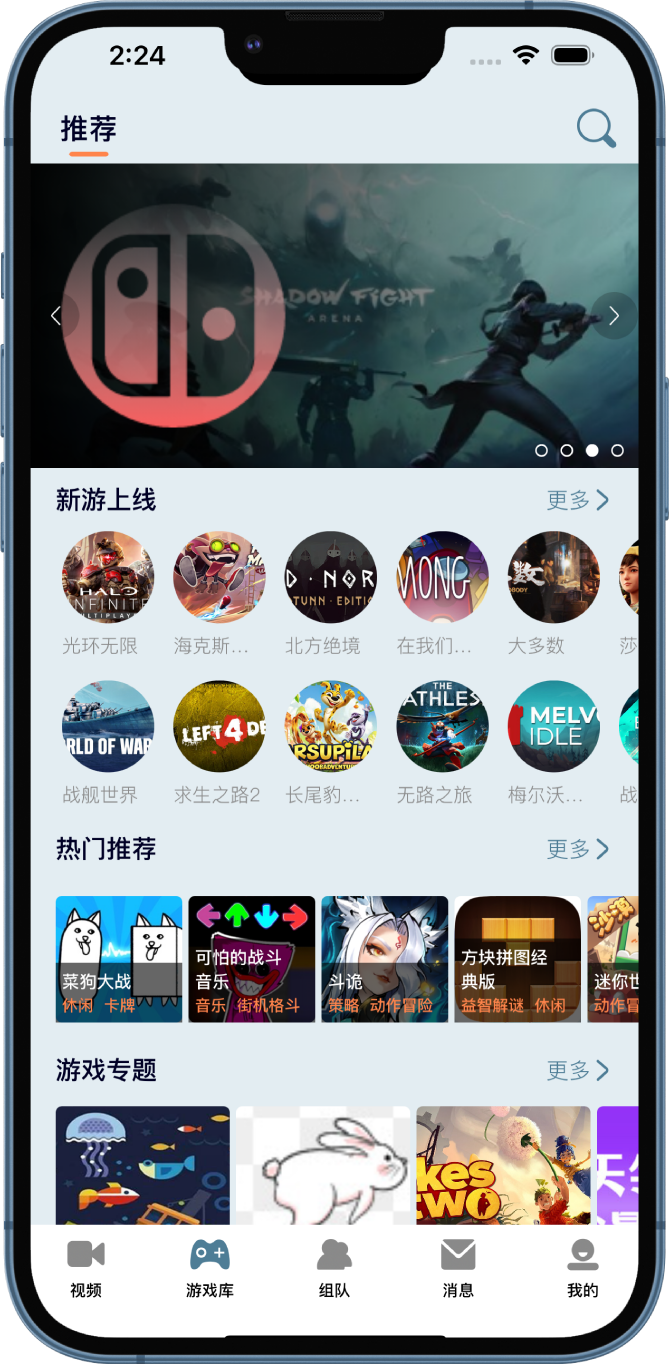Switch to the 我的 tab
This screenshot has height=1364, width=669.
(x=582, y=1268)
